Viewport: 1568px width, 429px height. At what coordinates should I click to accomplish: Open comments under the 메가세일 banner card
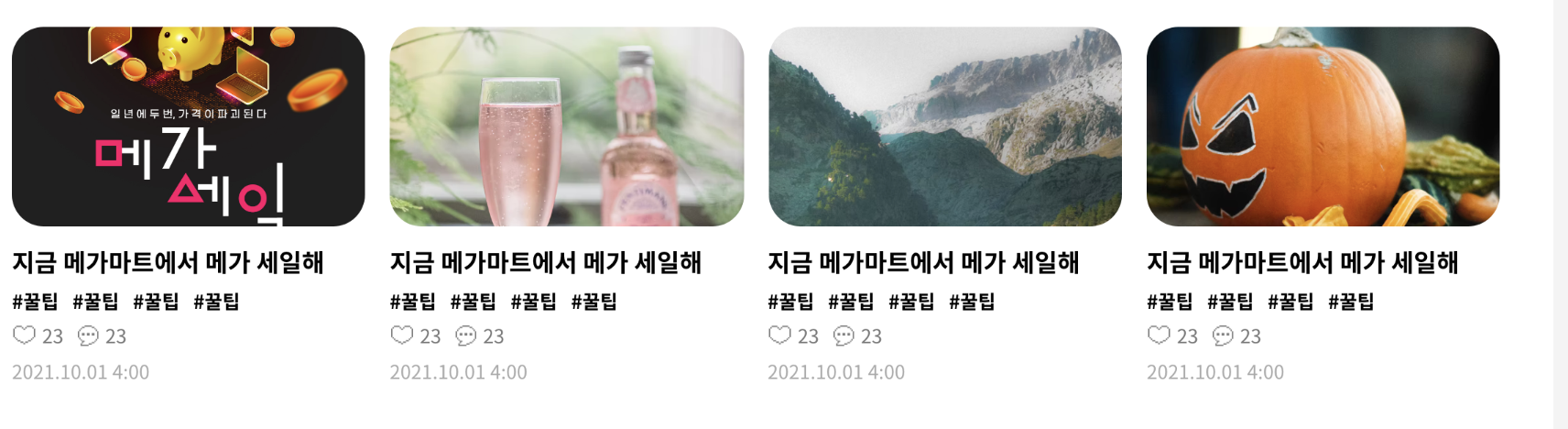[x=88, y=336]
